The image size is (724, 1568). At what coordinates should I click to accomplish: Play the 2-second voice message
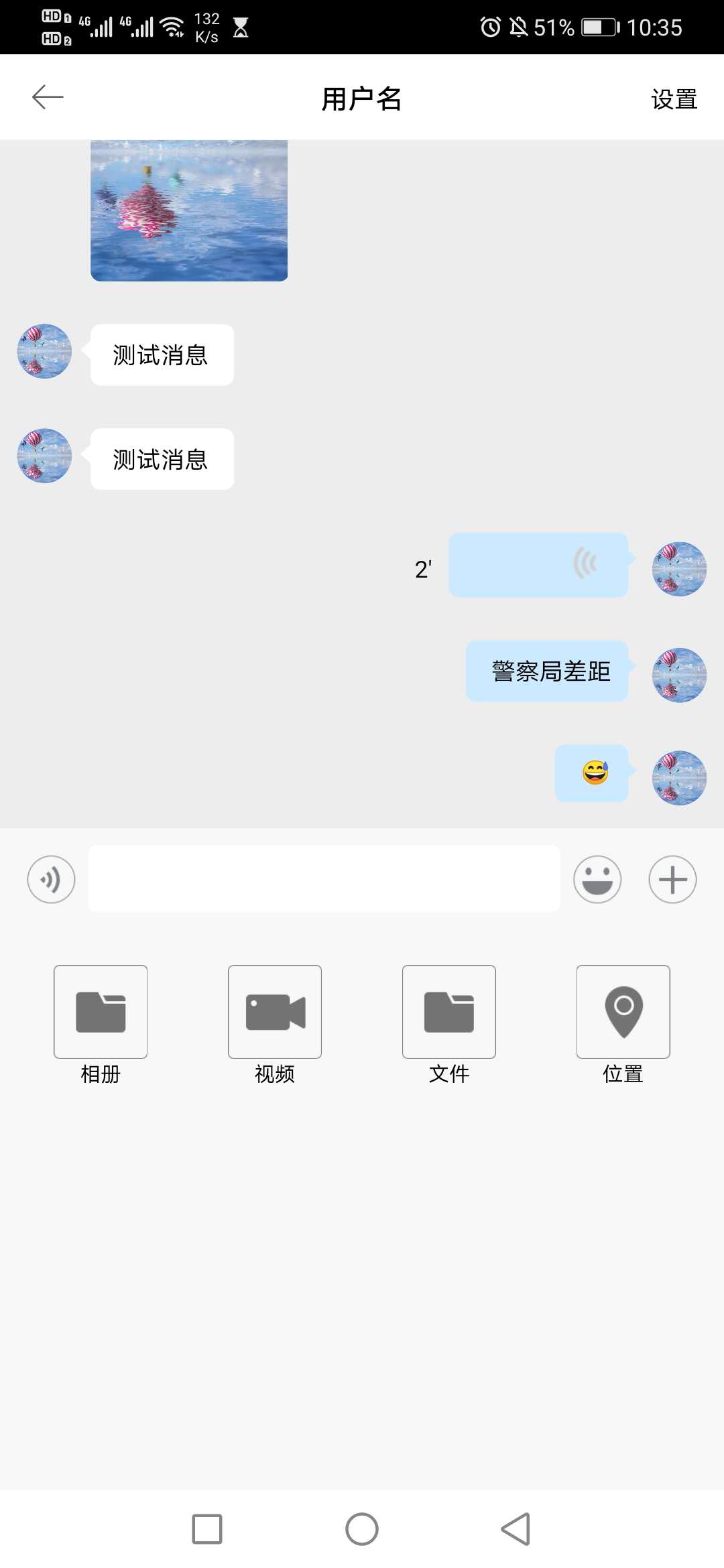tap(538, 565)
